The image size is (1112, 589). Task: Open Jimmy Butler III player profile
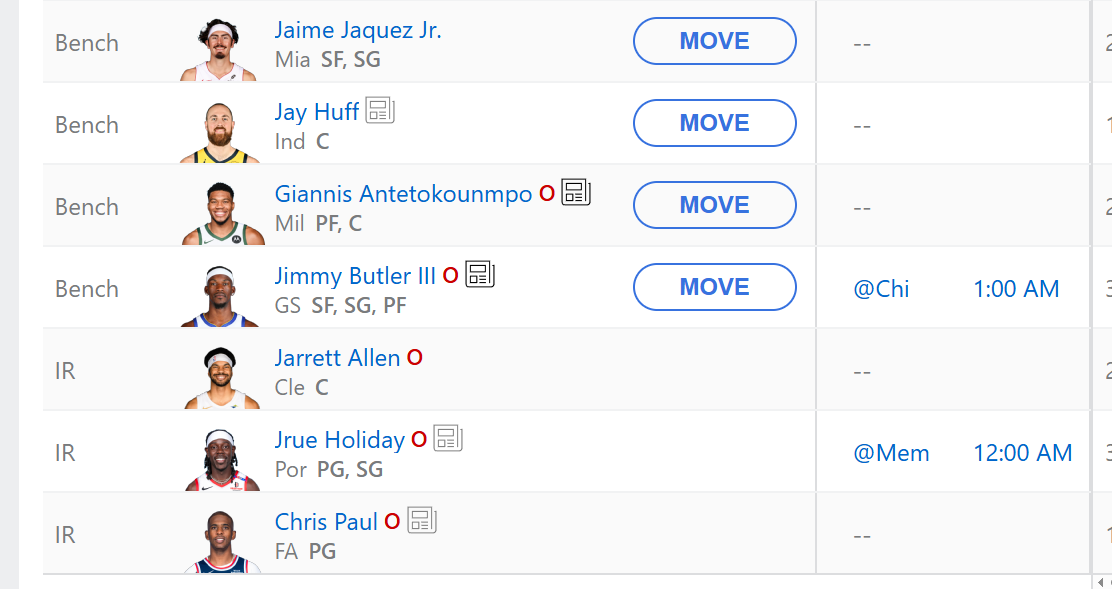355,276
